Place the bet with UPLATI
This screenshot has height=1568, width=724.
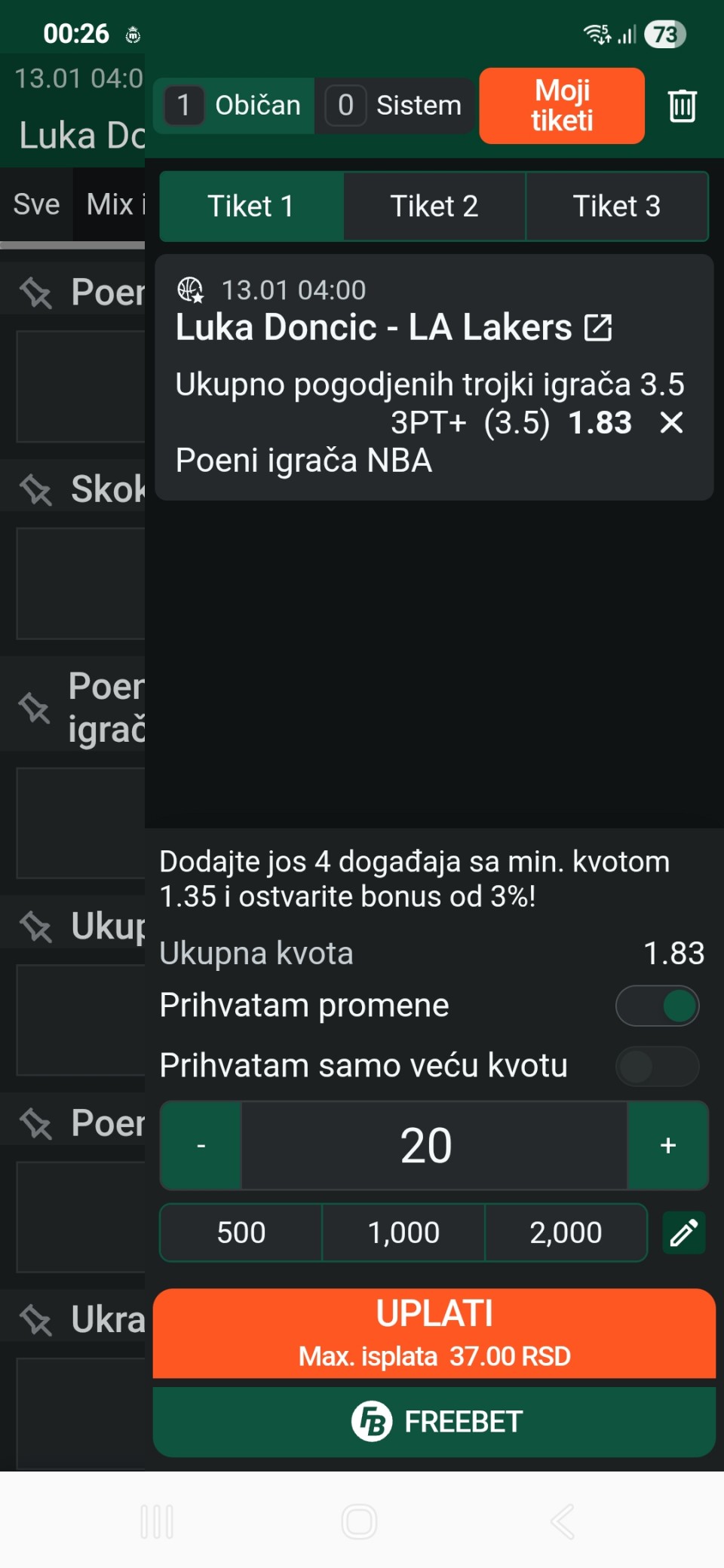pos(434,1333)
